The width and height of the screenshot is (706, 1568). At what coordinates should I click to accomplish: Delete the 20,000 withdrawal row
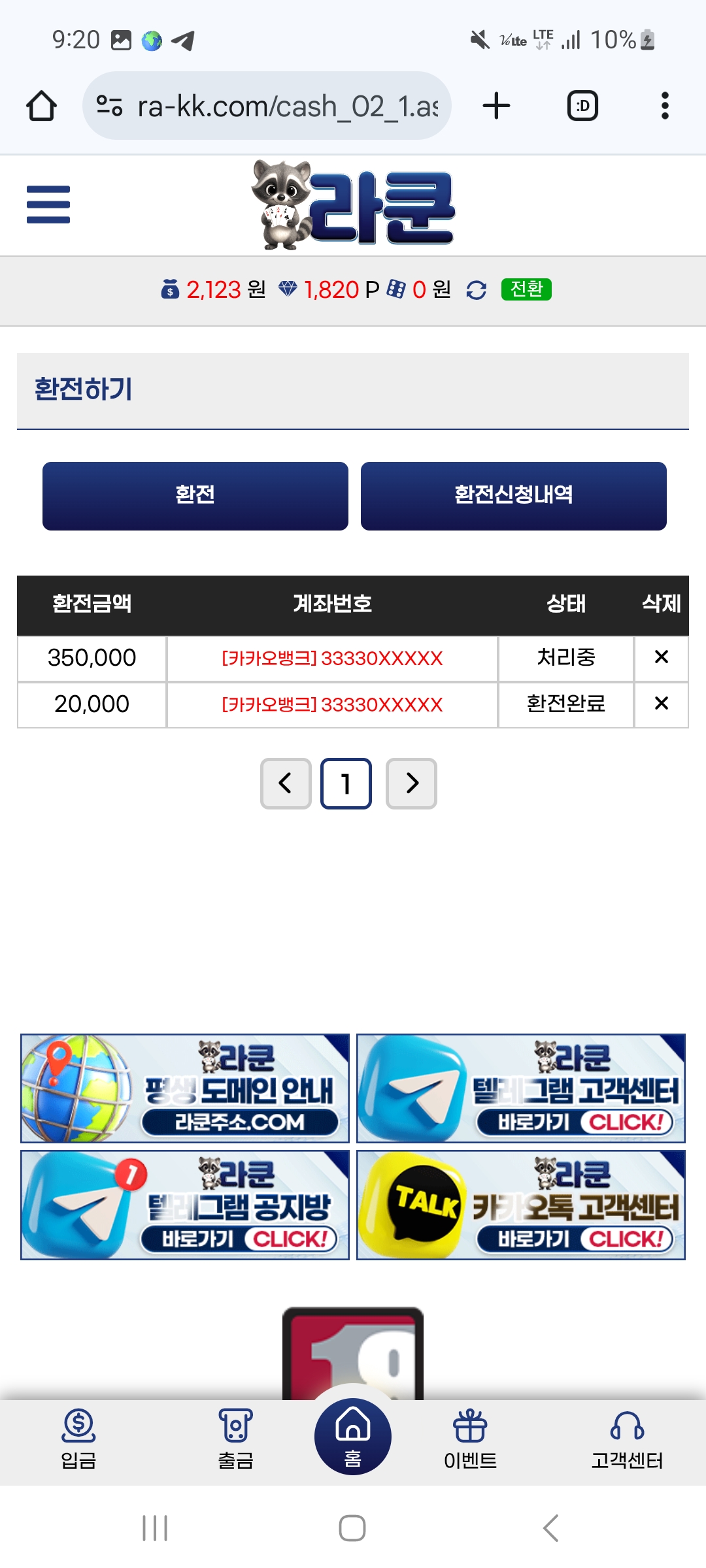pyautogui.click(x=661, y=704)
